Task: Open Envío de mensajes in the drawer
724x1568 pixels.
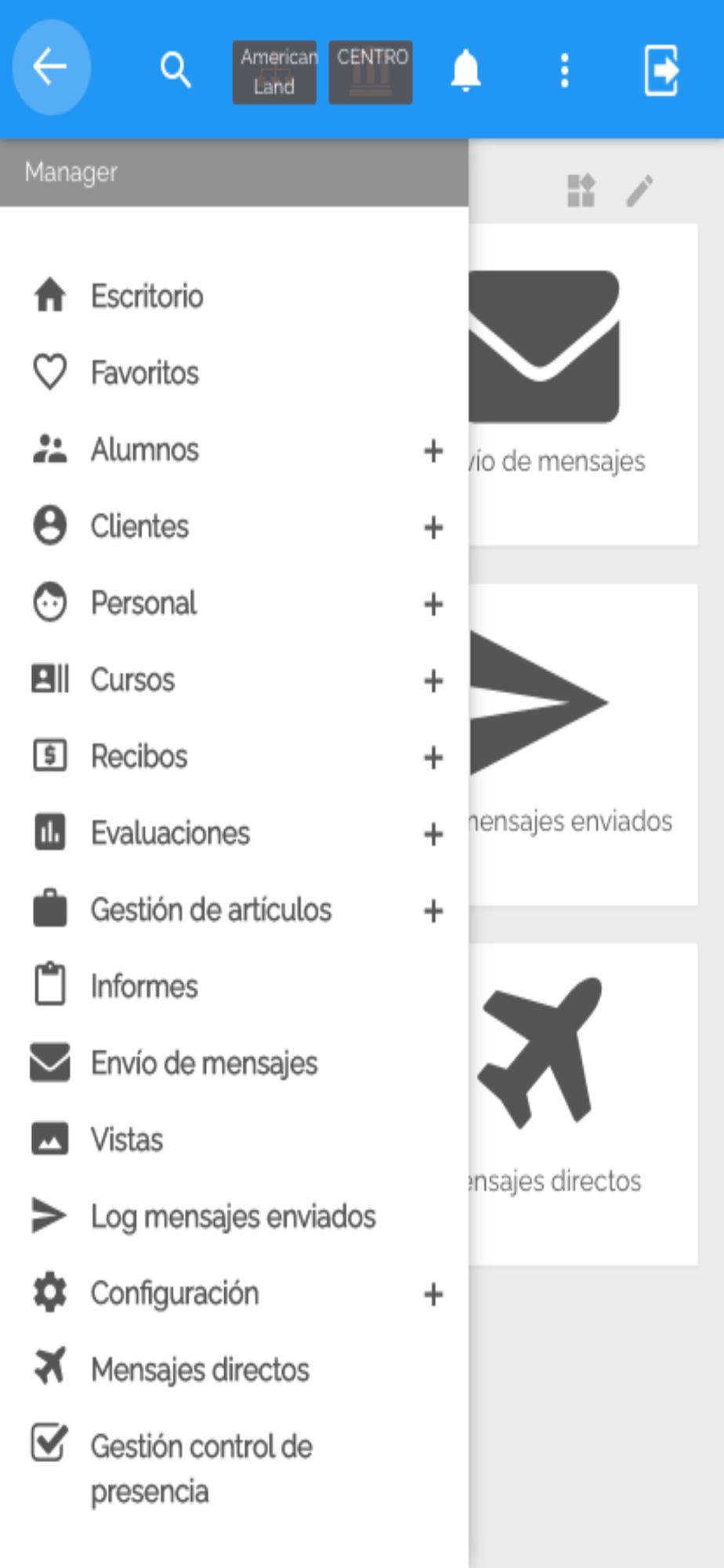Action: click(234, 1063)
